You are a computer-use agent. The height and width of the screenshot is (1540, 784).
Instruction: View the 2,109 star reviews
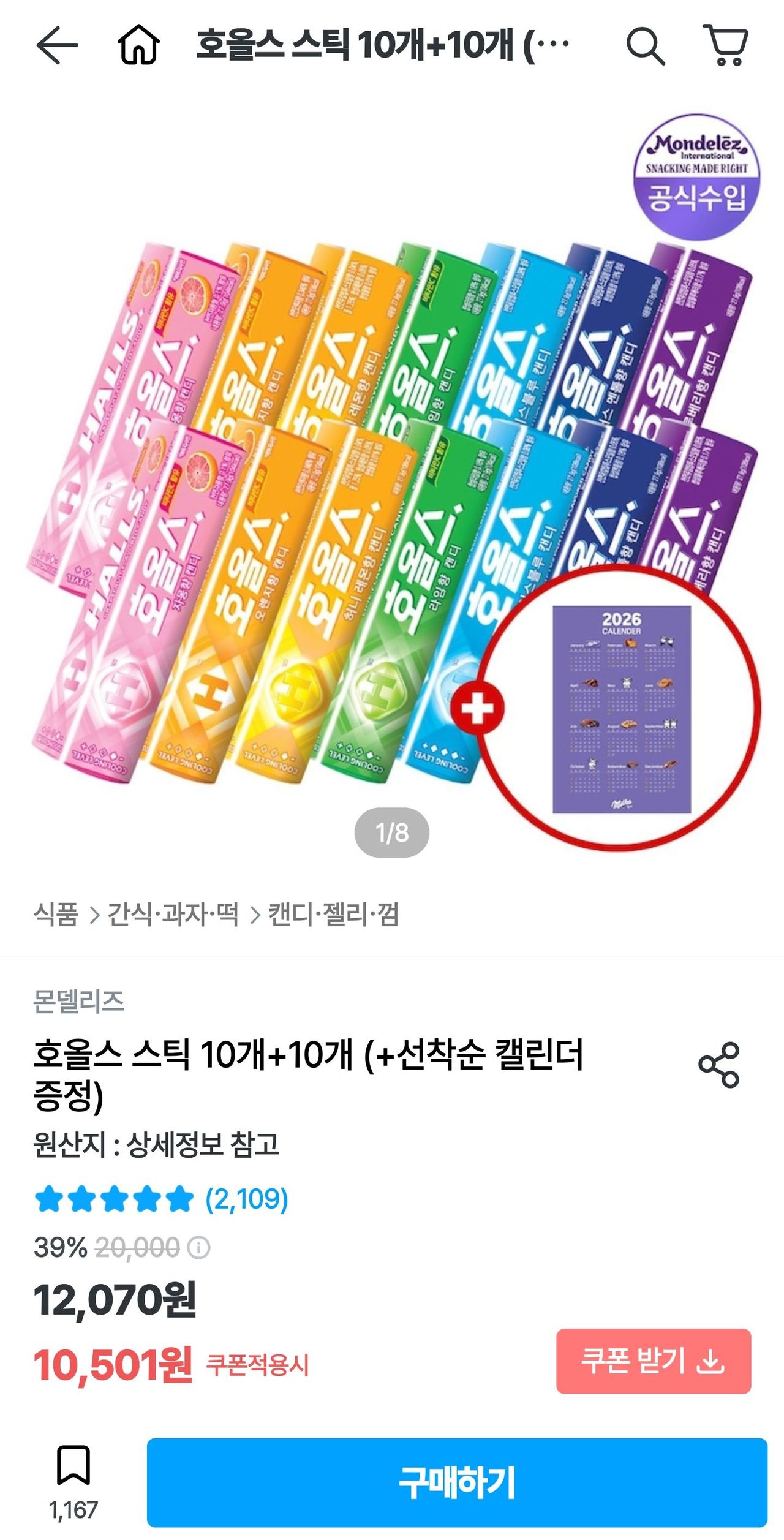point(161,1199)
